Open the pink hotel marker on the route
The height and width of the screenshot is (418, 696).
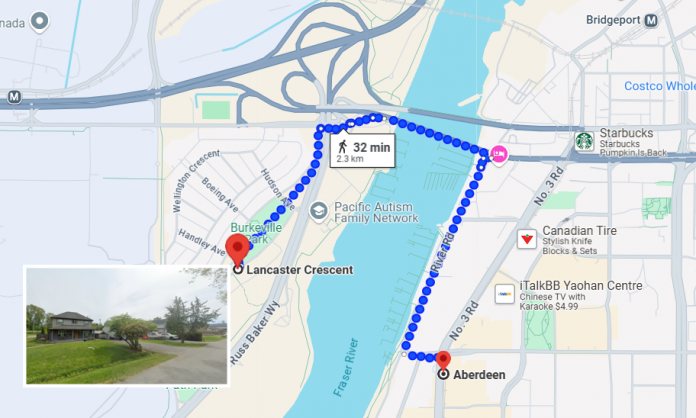[499, 153]
